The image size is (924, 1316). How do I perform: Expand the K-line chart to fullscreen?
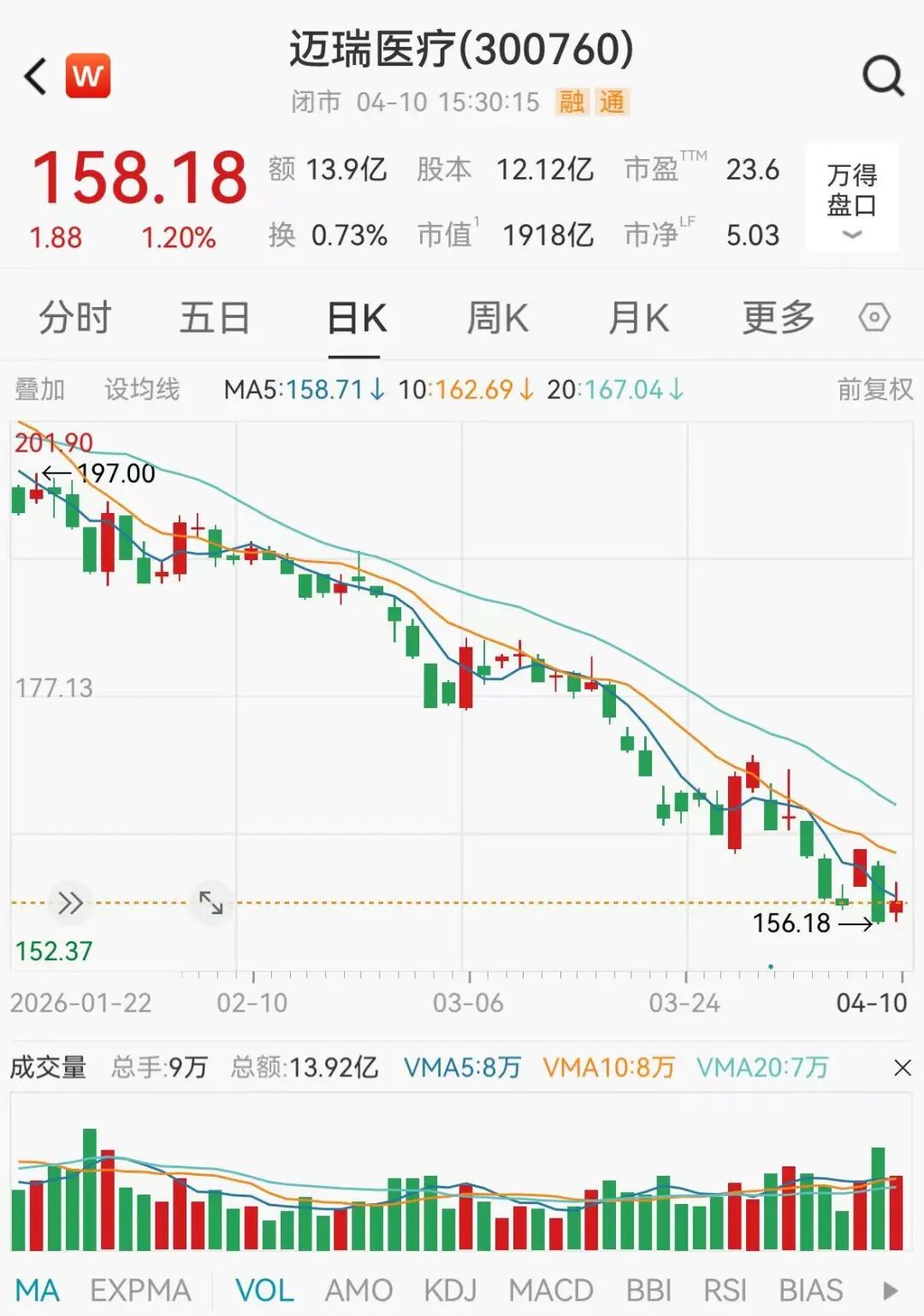[x=211, y=903]
